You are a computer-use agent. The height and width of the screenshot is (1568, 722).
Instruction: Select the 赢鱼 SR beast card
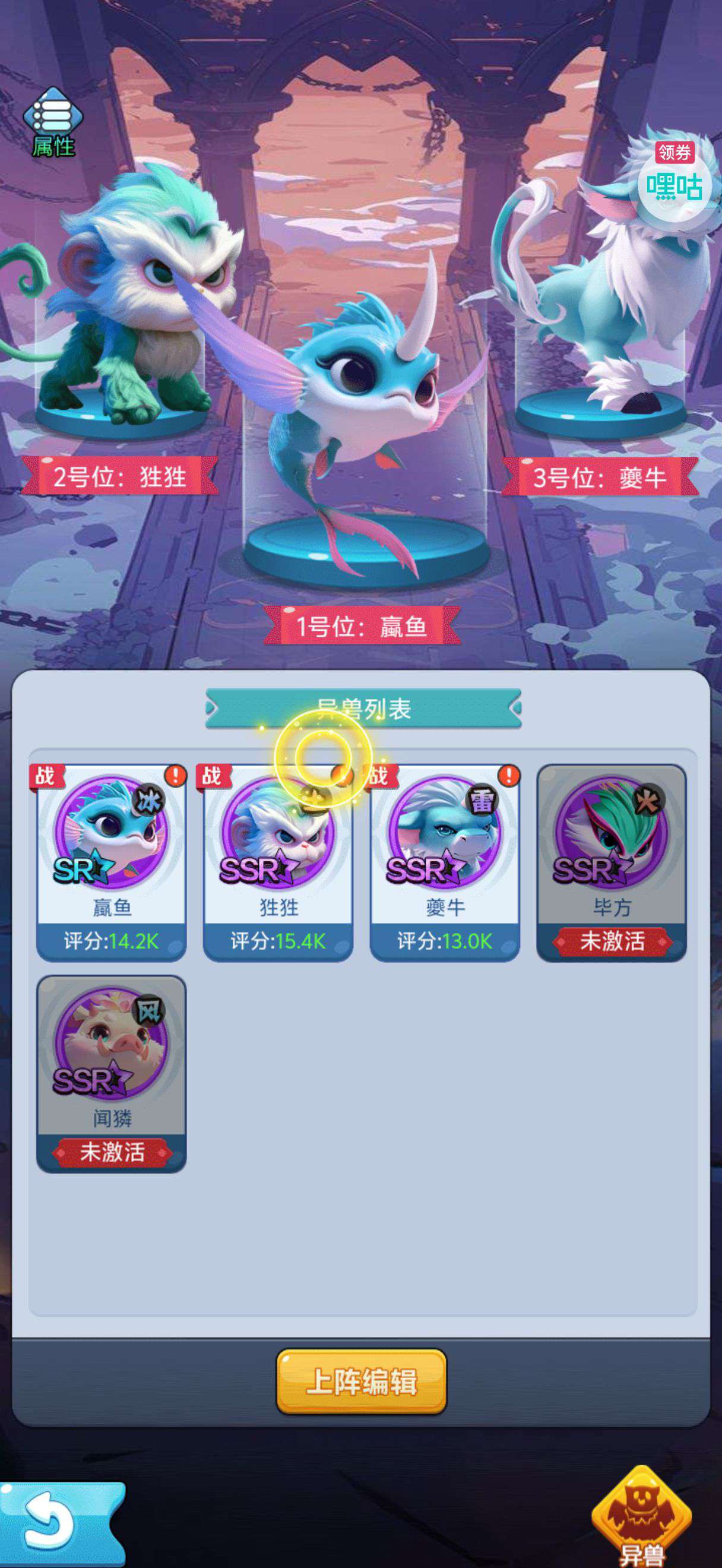click(111, 862)
